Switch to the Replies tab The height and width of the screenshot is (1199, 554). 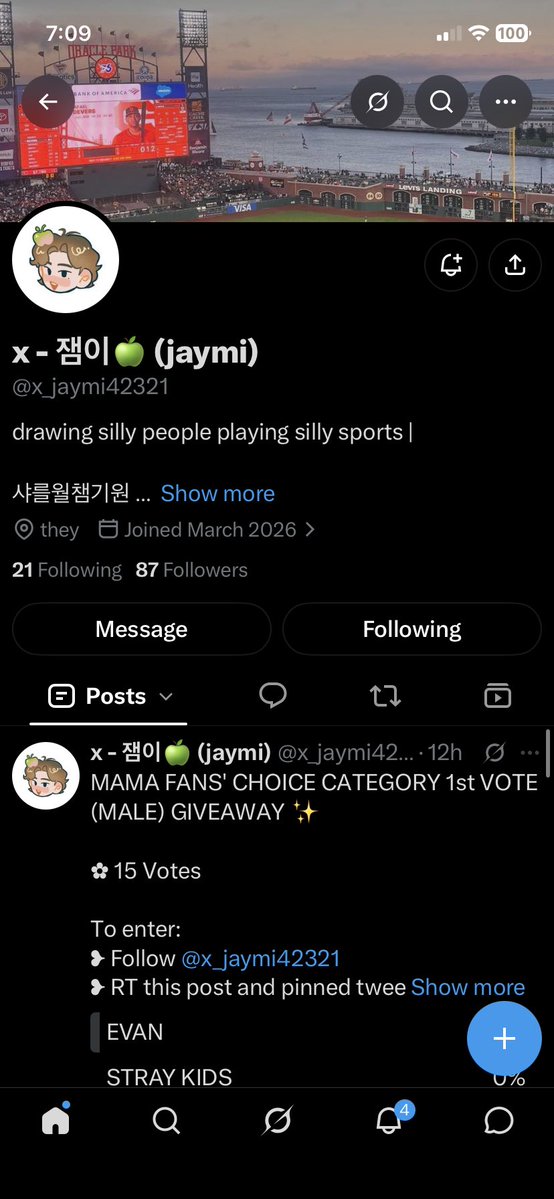(x=273, y=696)
